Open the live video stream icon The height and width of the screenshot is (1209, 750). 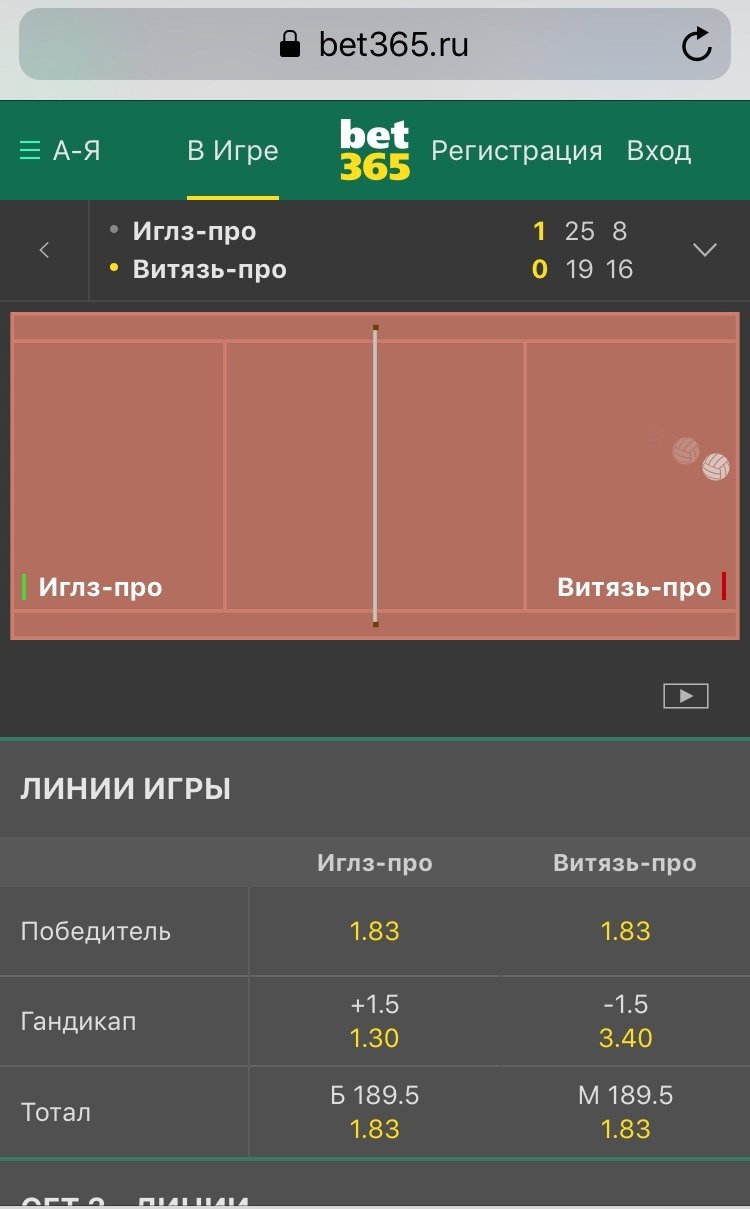(686, 696)
